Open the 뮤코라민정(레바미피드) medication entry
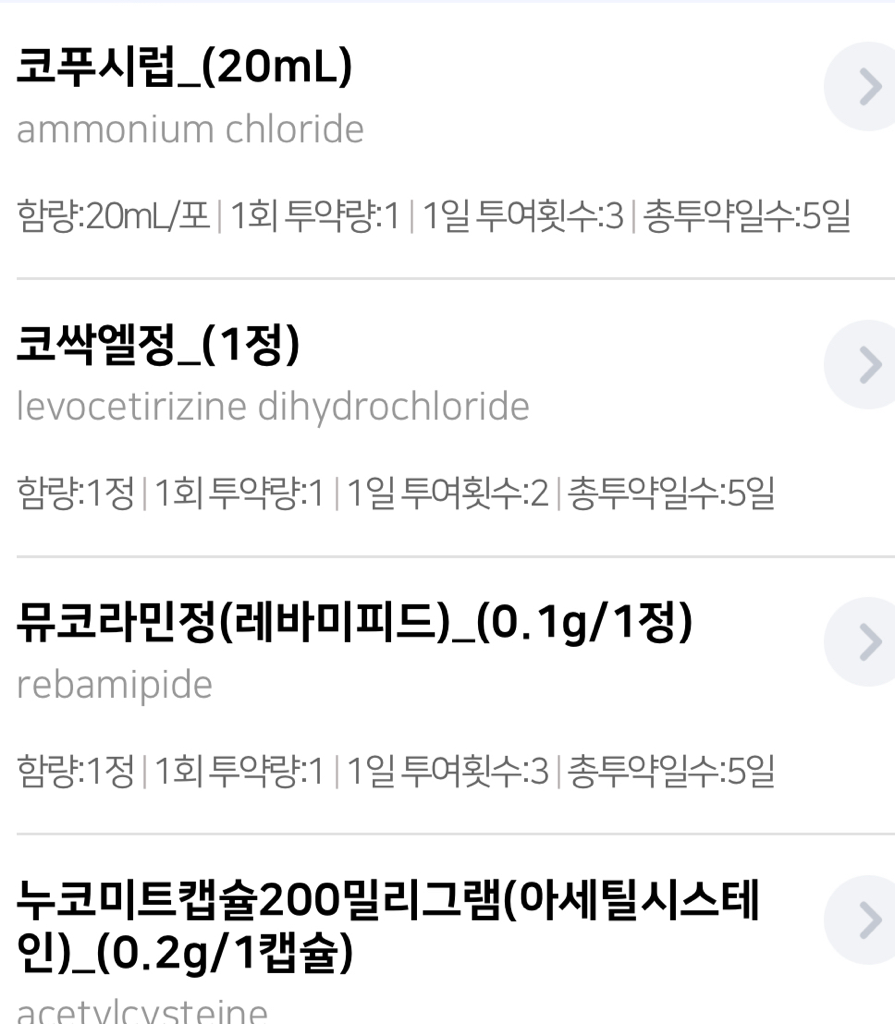 866,643
